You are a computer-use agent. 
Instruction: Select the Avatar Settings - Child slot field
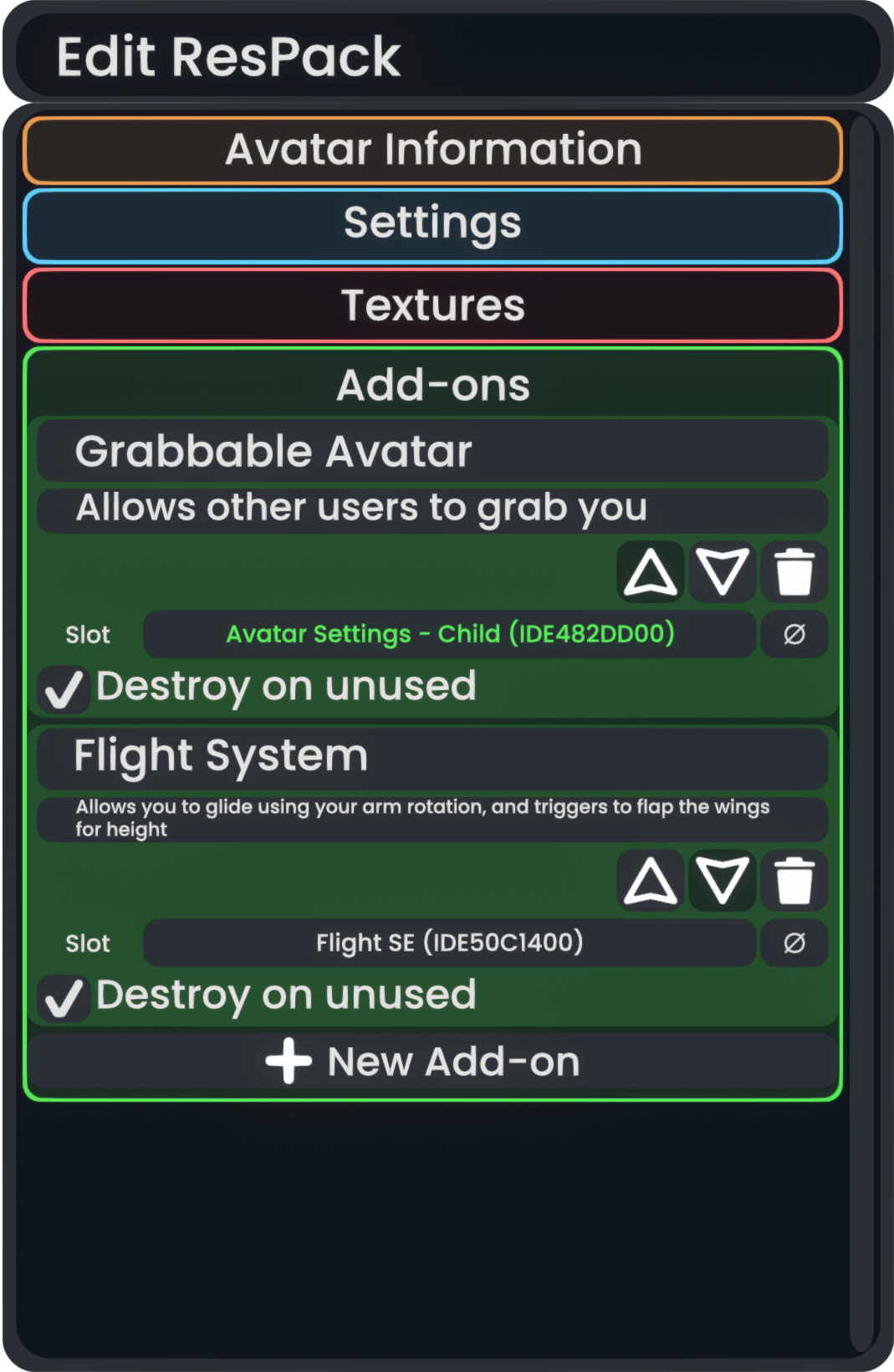click(450, 634)
